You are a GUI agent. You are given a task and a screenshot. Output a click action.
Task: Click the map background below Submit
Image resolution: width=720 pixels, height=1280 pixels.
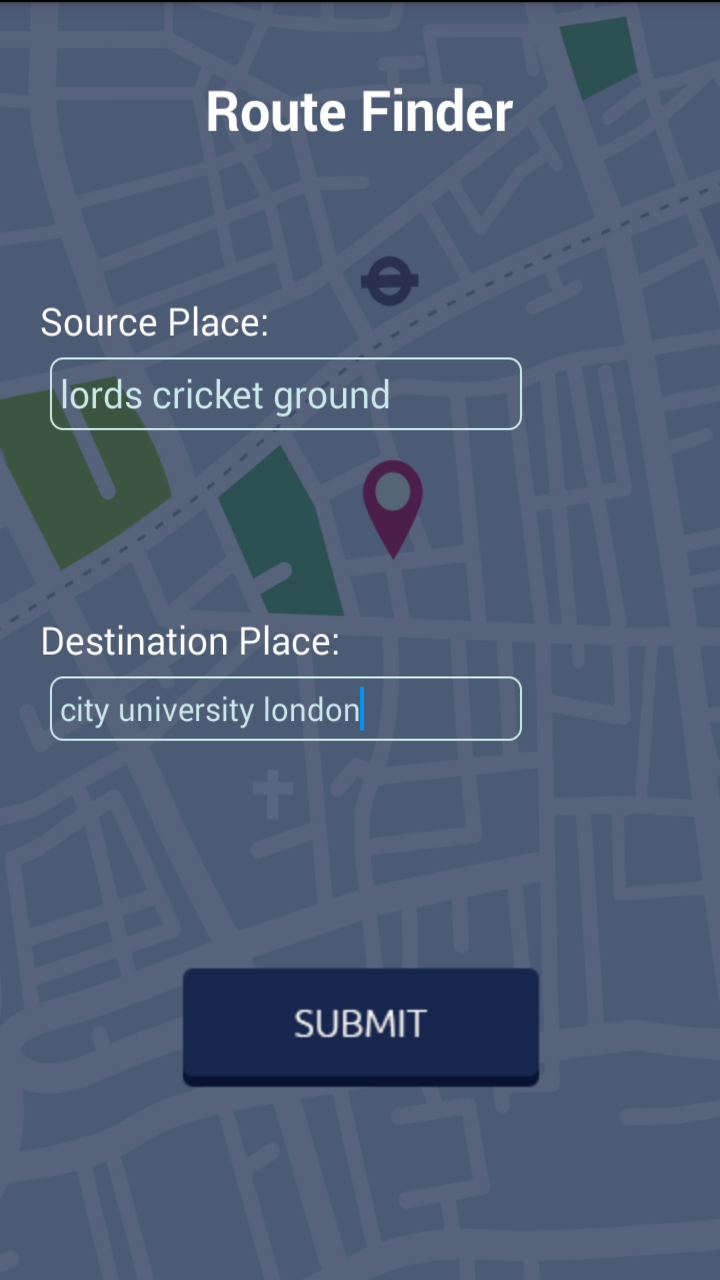coord(360,1180)
